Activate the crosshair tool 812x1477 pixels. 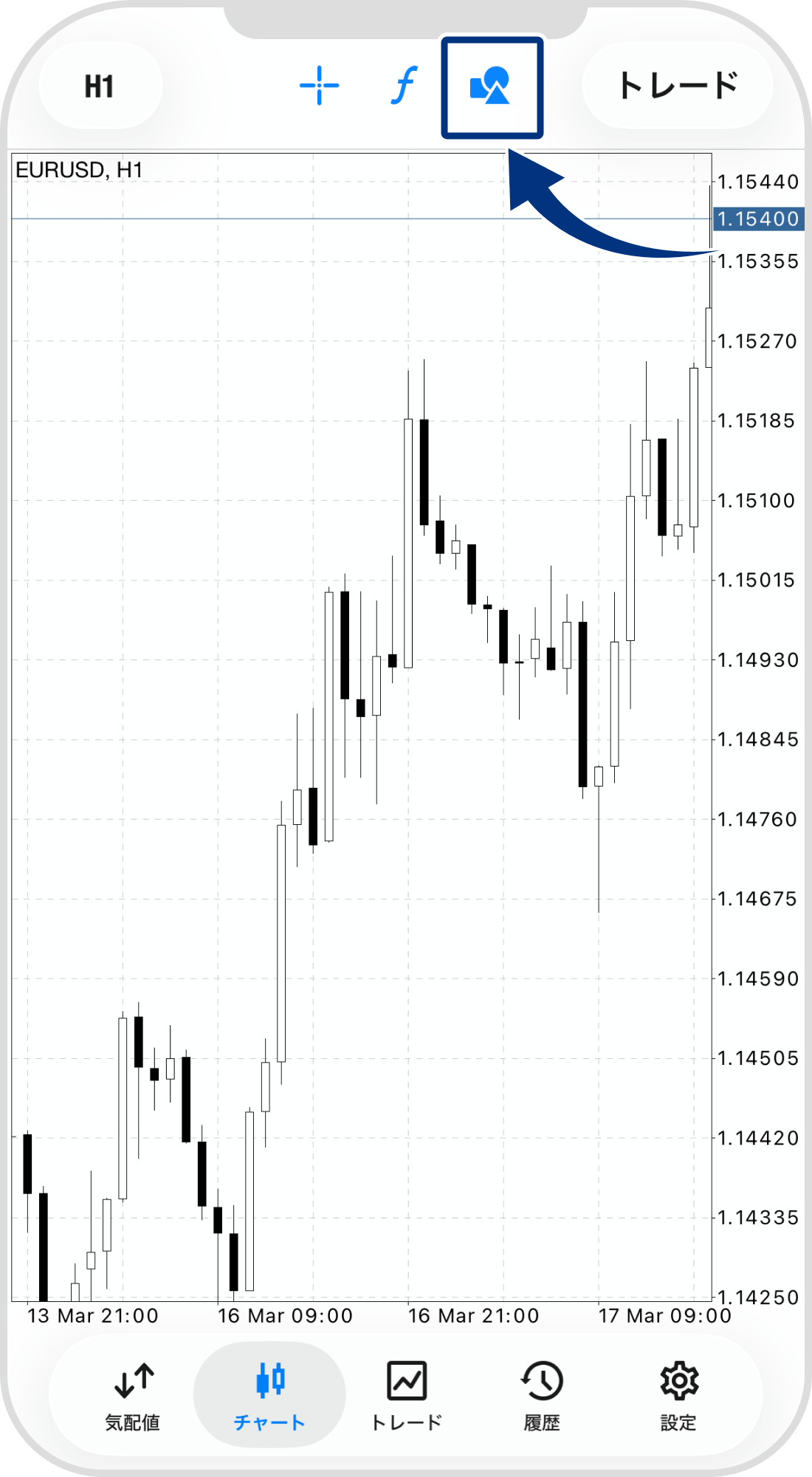[319, 86]
